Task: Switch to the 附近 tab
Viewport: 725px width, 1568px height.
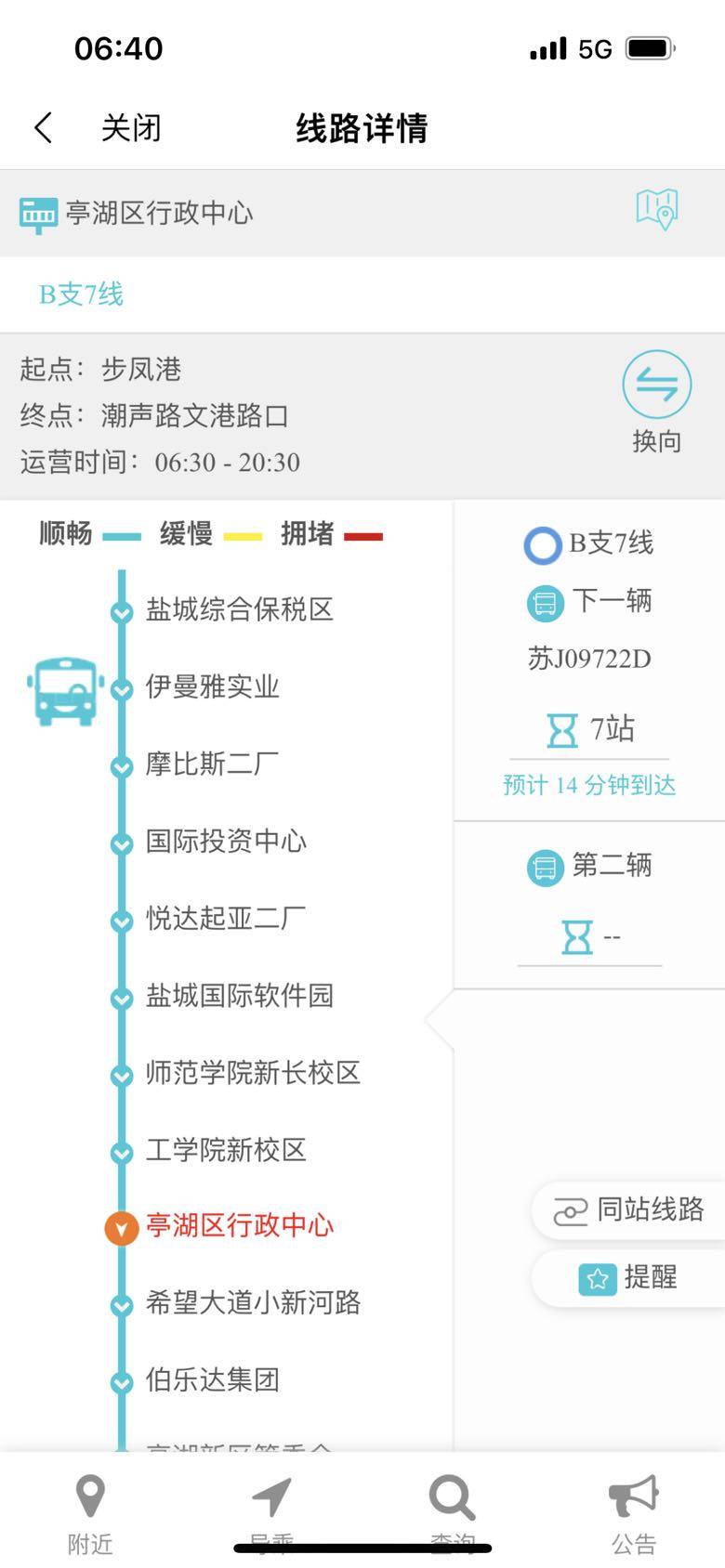Action: 90,1512
